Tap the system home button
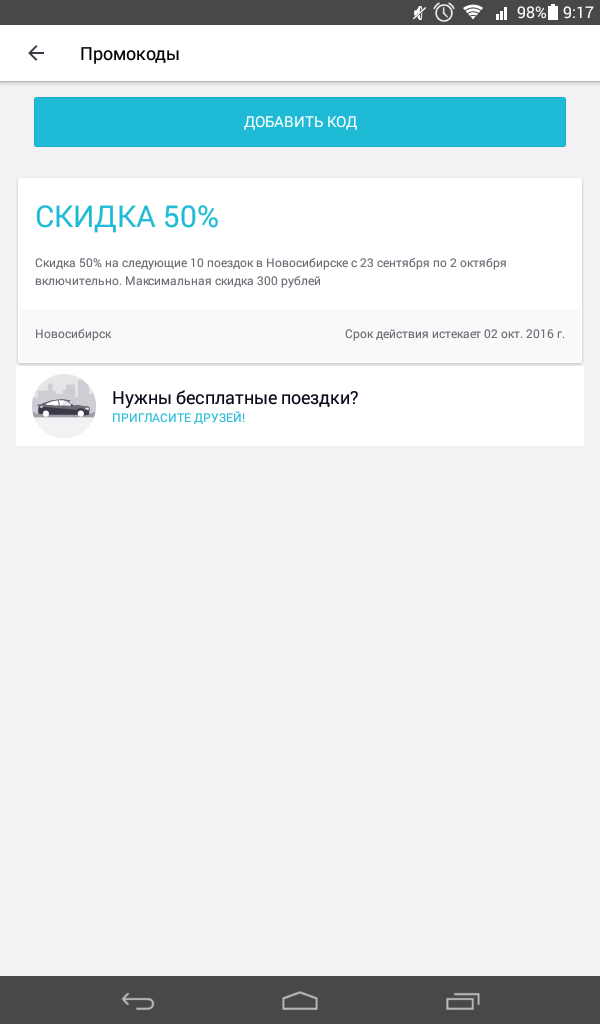Screen dimensions: 600x1024 tap(300, 1000)
